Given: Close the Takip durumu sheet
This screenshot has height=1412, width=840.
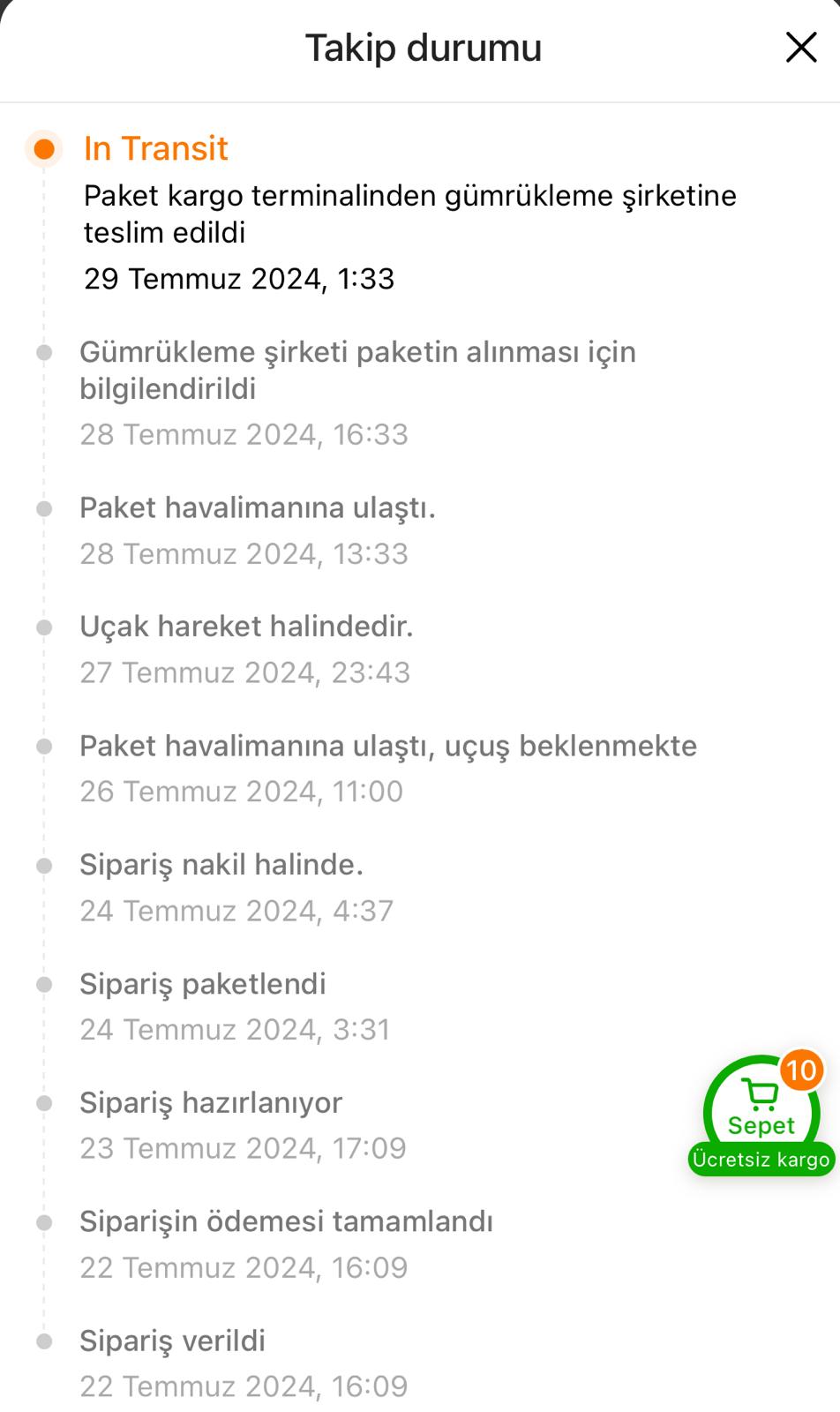Looking at the screenshot, I should (x=801, y=48).
